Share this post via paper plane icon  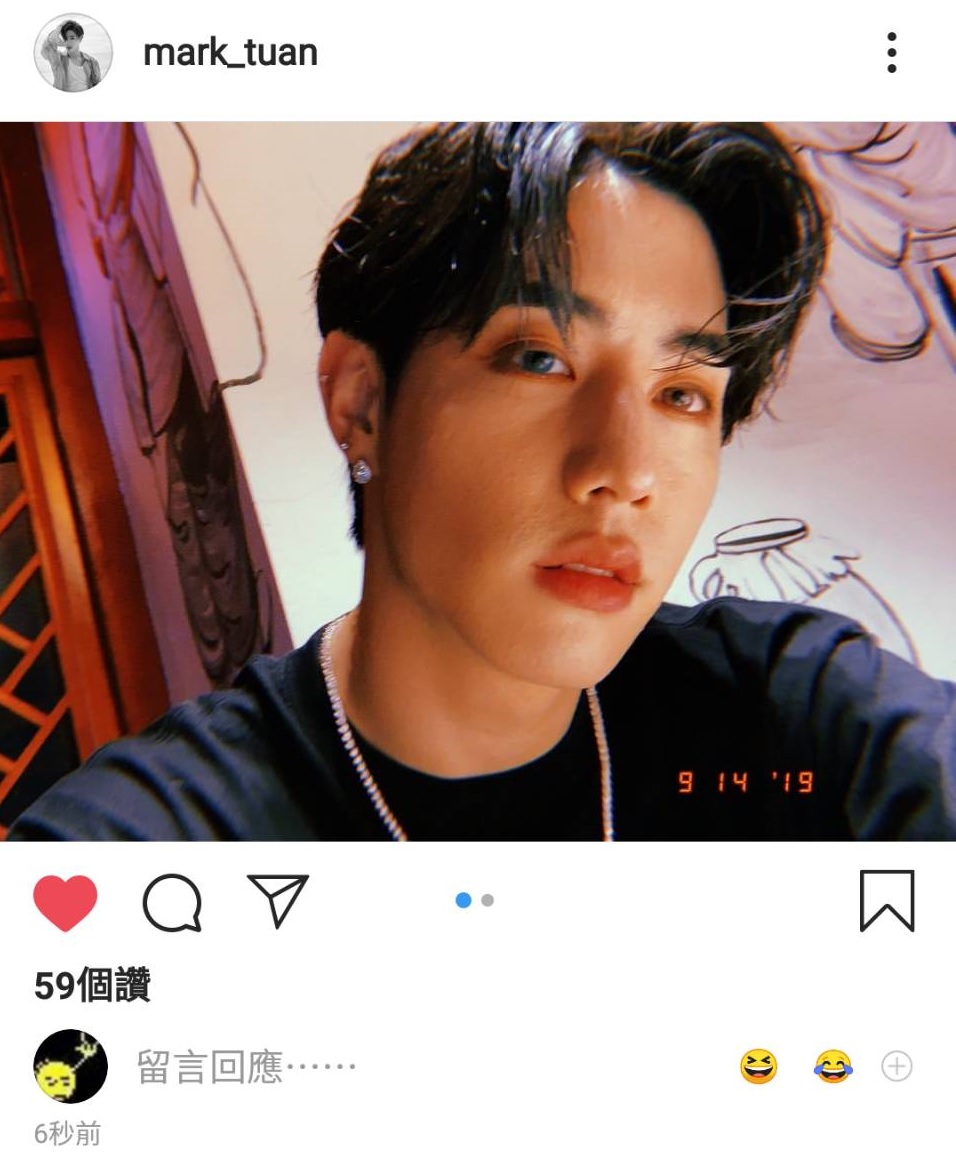(277, 900)
